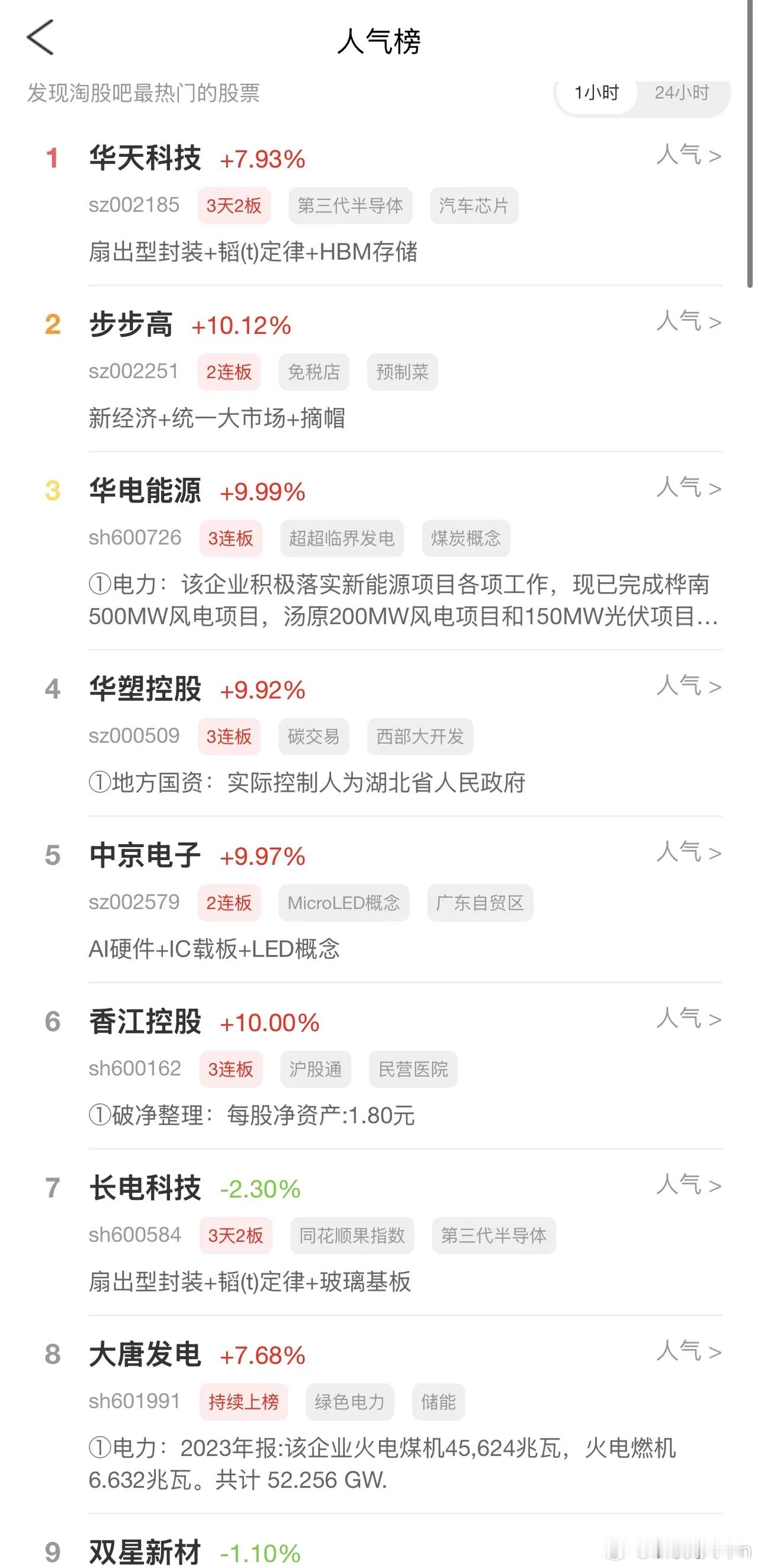758x1568 pixels.
Task: Tap the 第三代半导体 tag under 华天科技
Action: pos(350,206)
